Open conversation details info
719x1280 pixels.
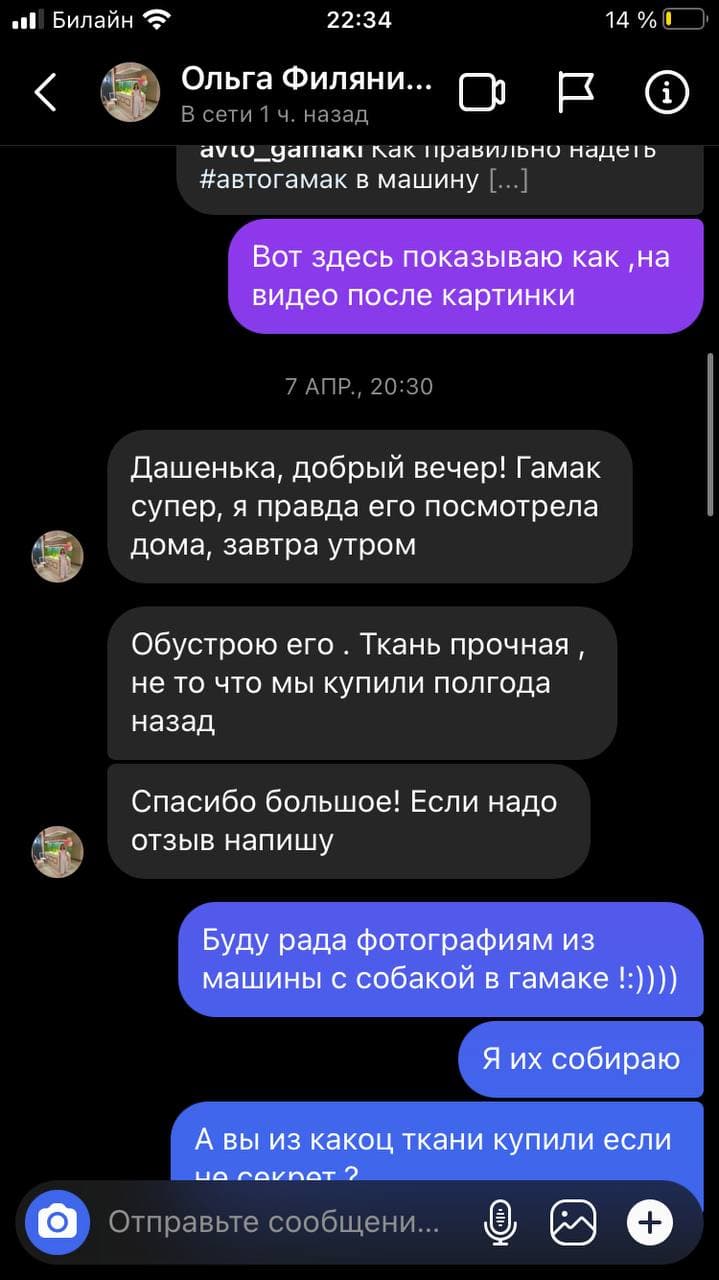click(x=667, y=93)
